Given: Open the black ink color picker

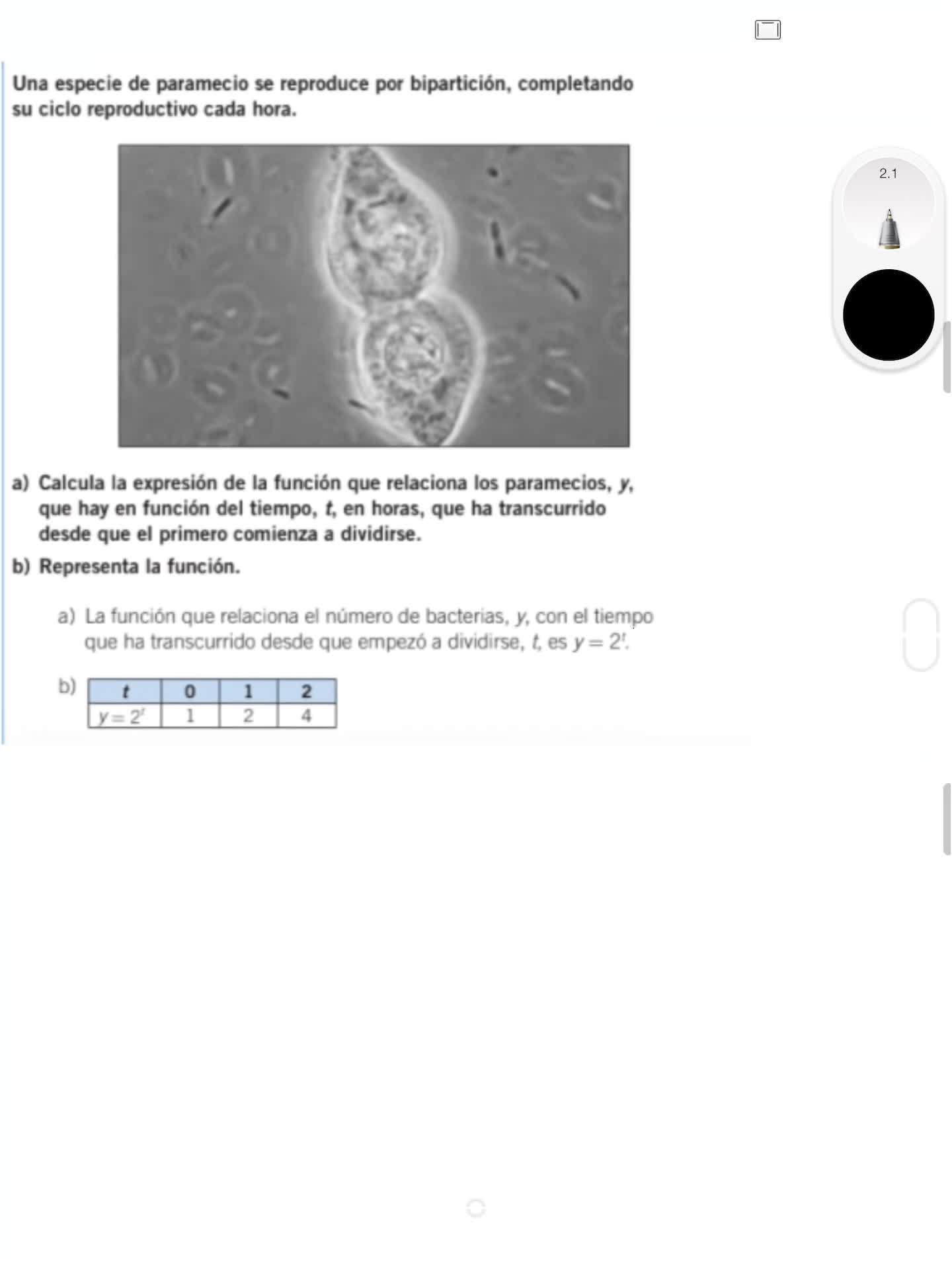Looking at the screenshot, I should 888,315.
